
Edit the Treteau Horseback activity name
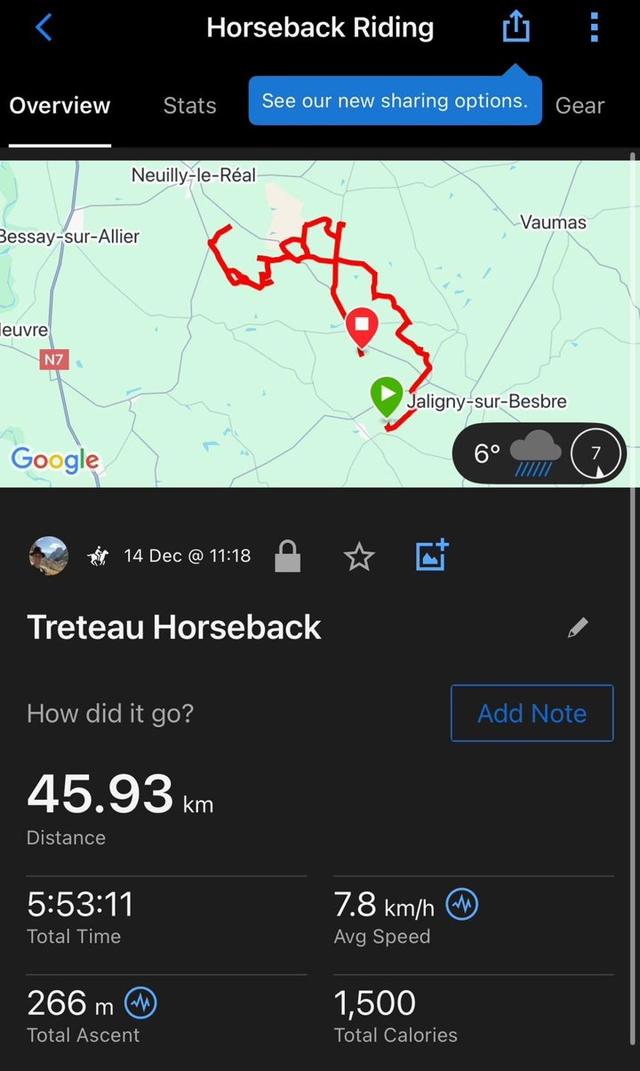(578, 627)
